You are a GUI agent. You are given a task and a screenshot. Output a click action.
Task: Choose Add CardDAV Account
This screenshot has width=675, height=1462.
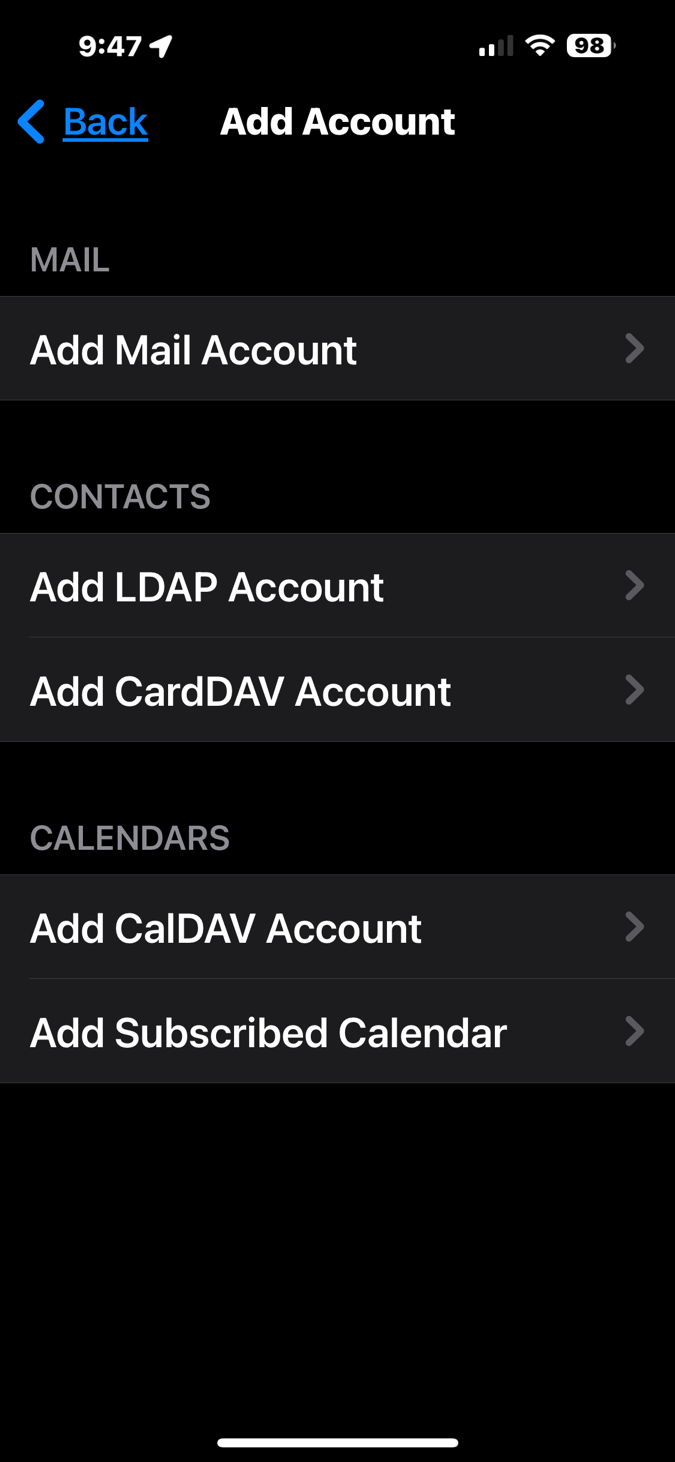[337, 690]
